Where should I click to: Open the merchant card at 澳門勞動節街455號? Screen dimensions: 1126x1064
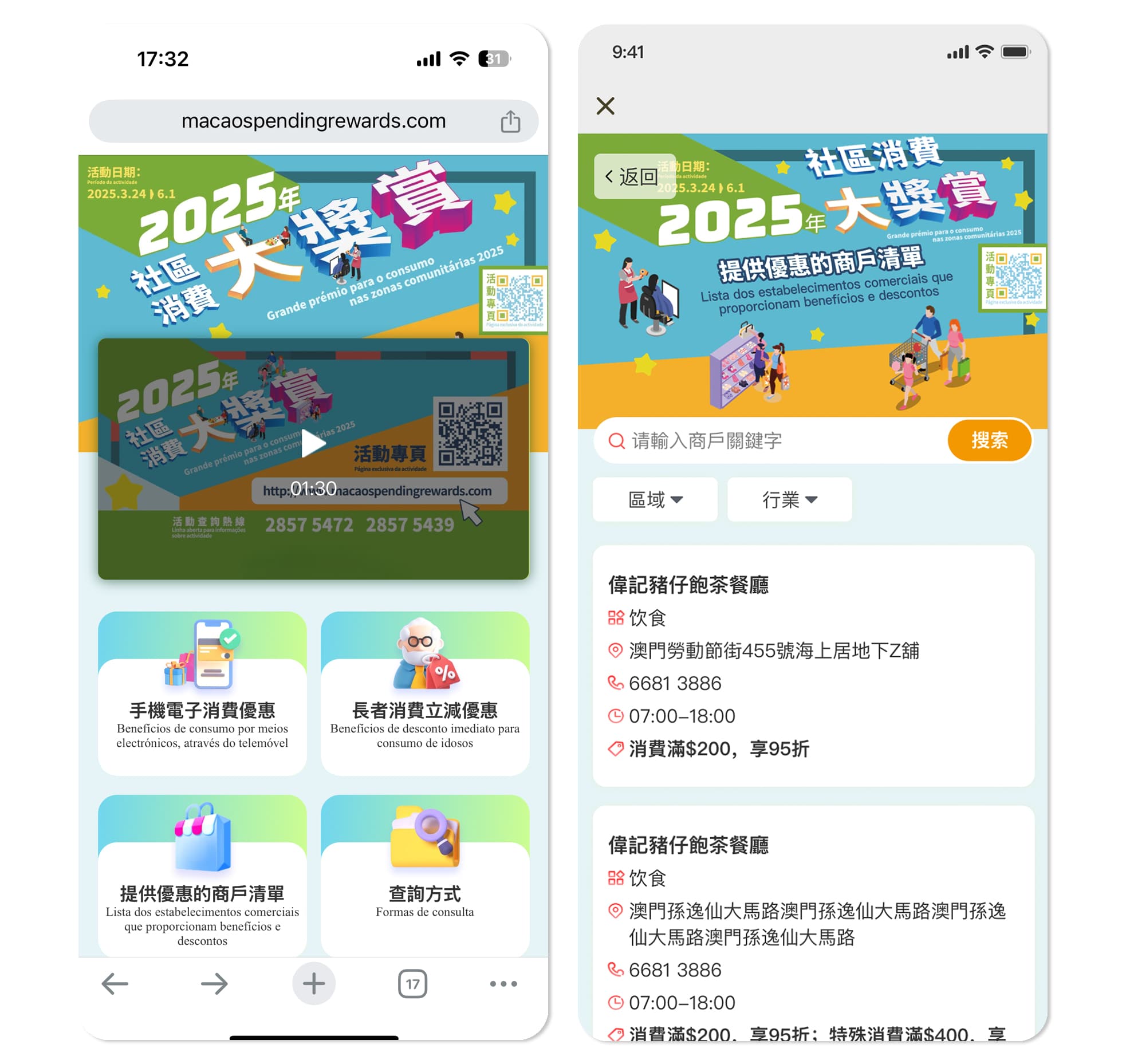point(813,665)
